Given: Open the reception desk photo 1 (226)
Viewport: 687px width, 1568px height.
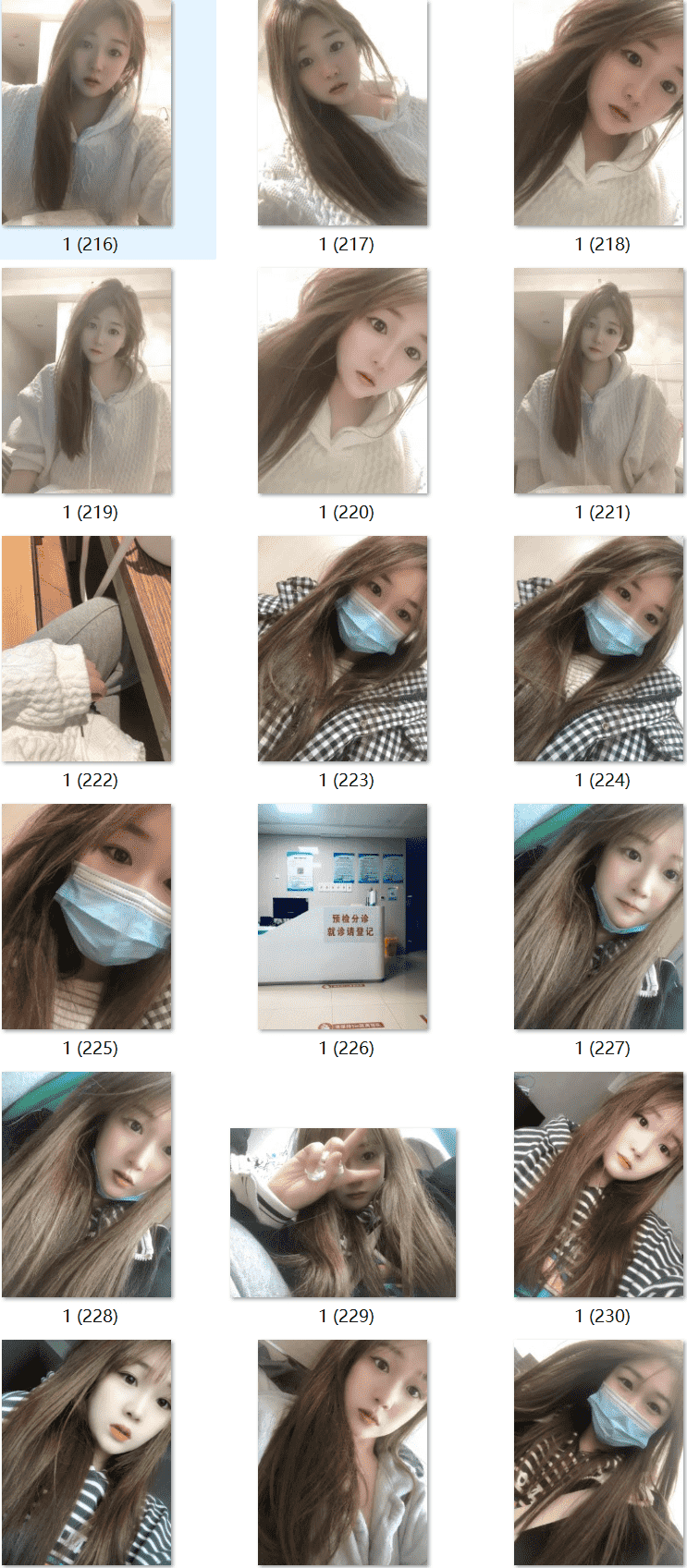Looking at the screenshot, I should (342, 917).
